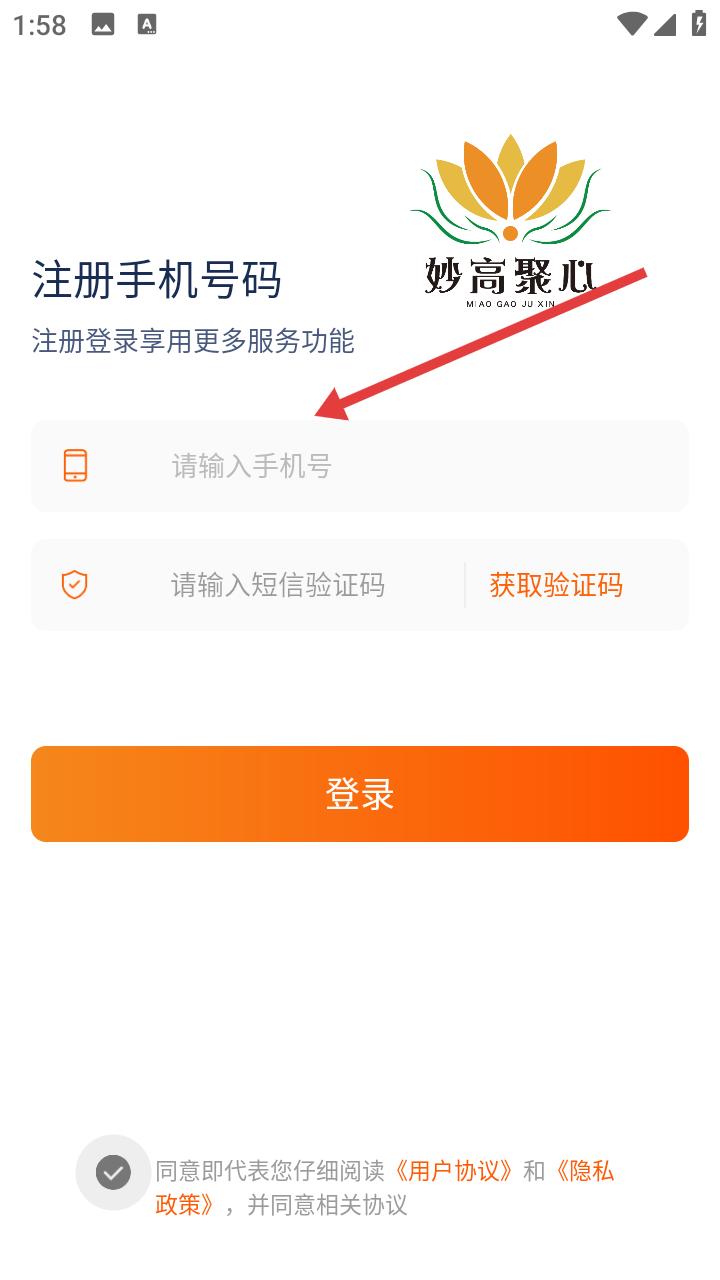Tap 获取验证码 to request a code
The width and height of the screenshot is (720, 1280).
pyautogui.click(x=556, y=585)
